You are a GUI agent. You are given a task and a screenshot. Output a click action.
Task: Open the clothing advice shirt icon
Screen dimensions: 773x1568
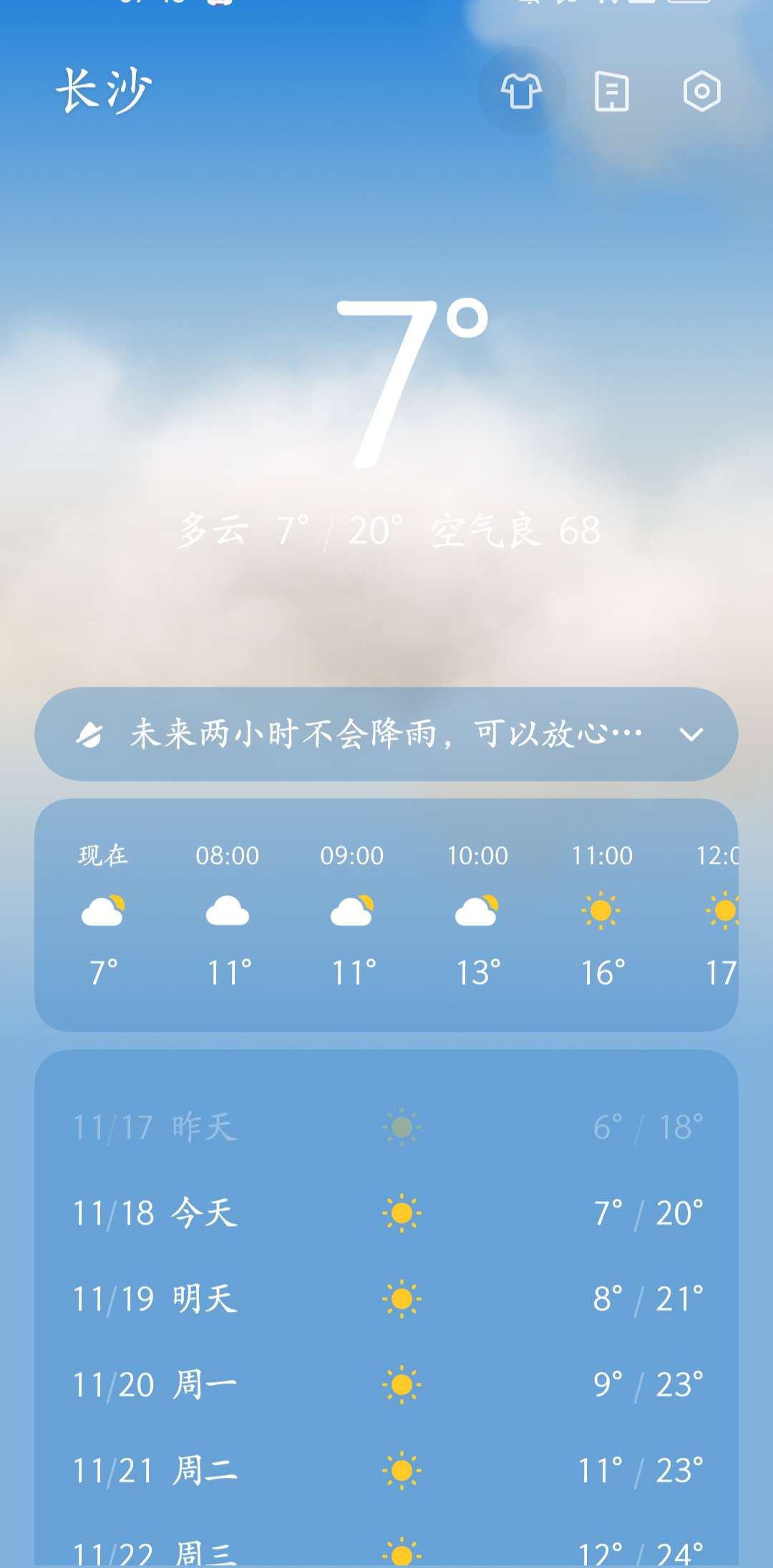521,91
